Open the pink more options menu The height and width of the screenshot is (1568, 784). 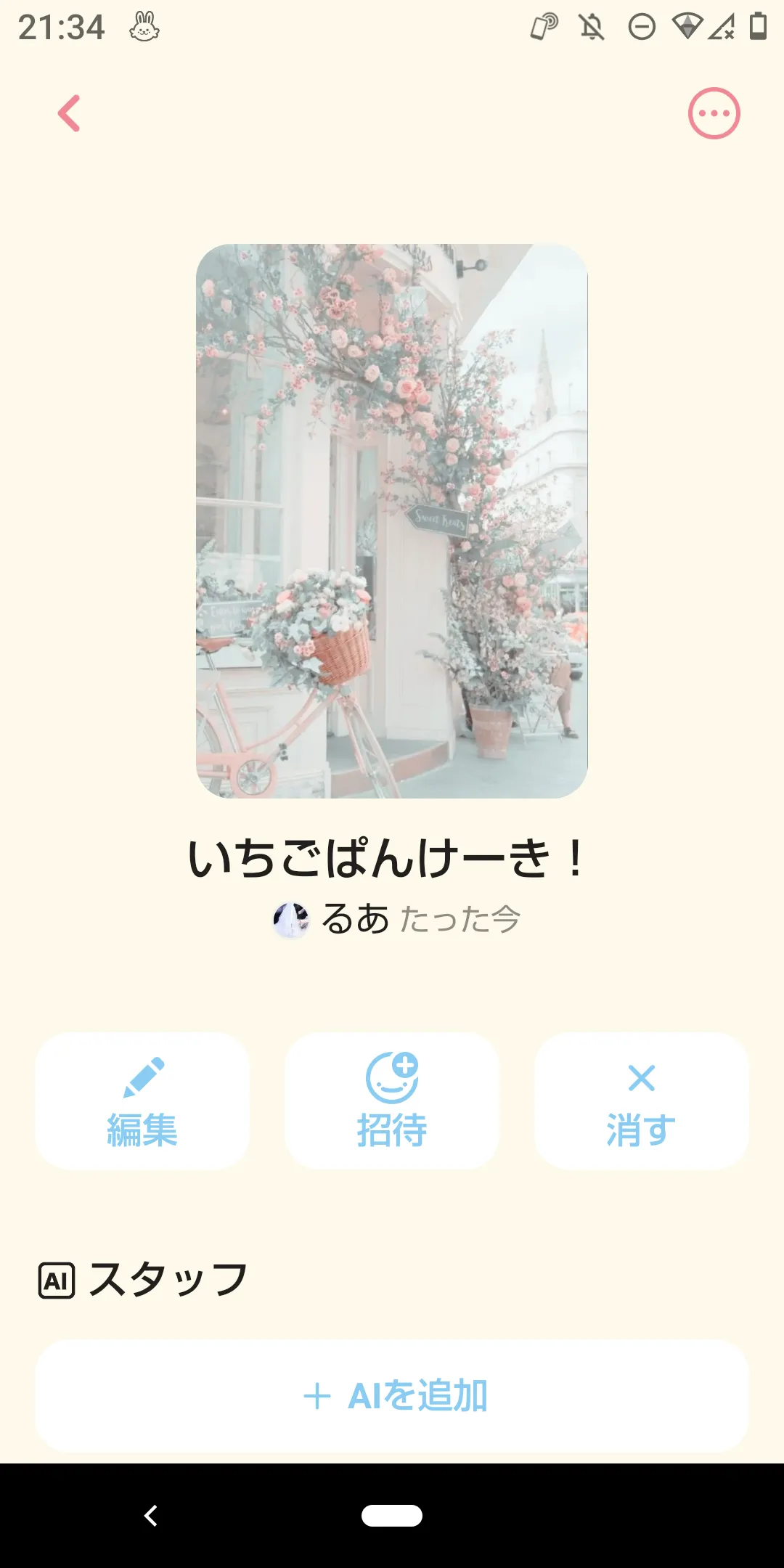click(x=714, y=114)
